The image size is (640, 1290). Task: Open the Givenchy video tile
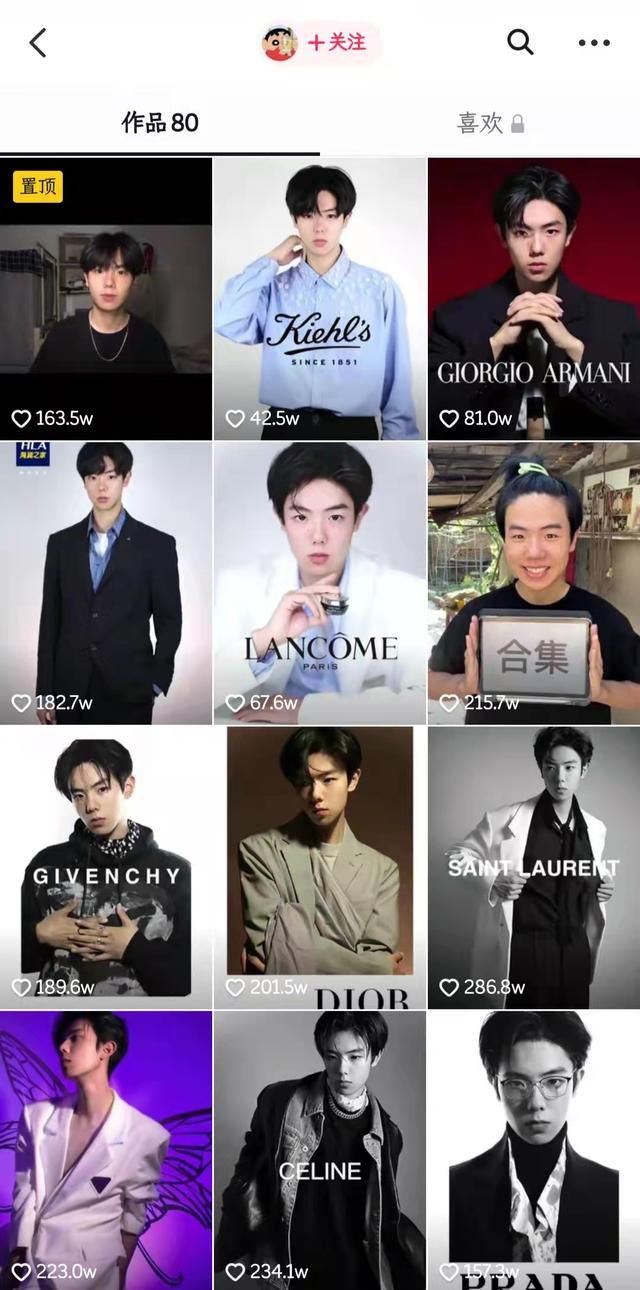click(x=106, y=868)
